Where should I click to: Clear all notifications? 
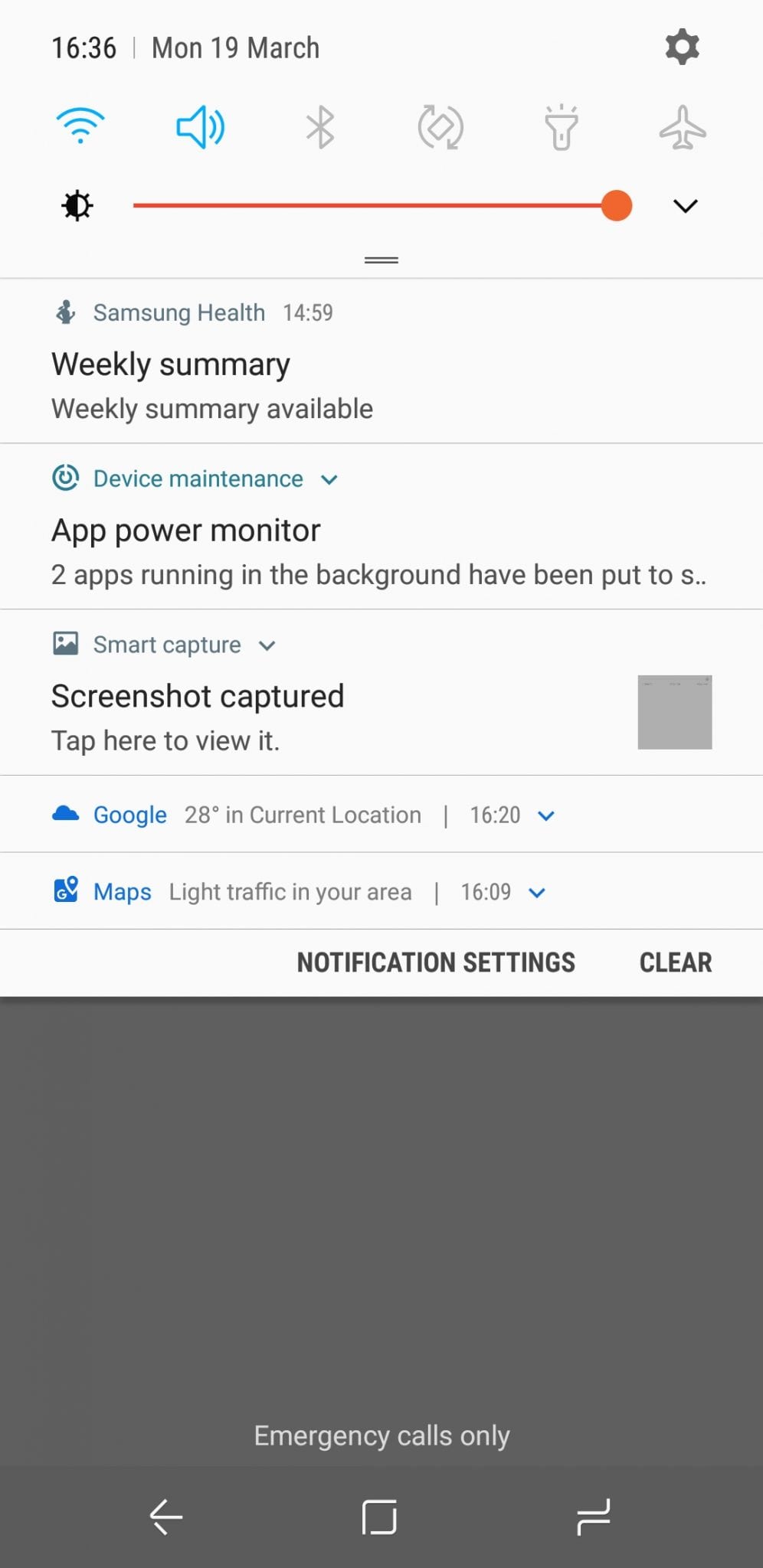pos(676,962)
